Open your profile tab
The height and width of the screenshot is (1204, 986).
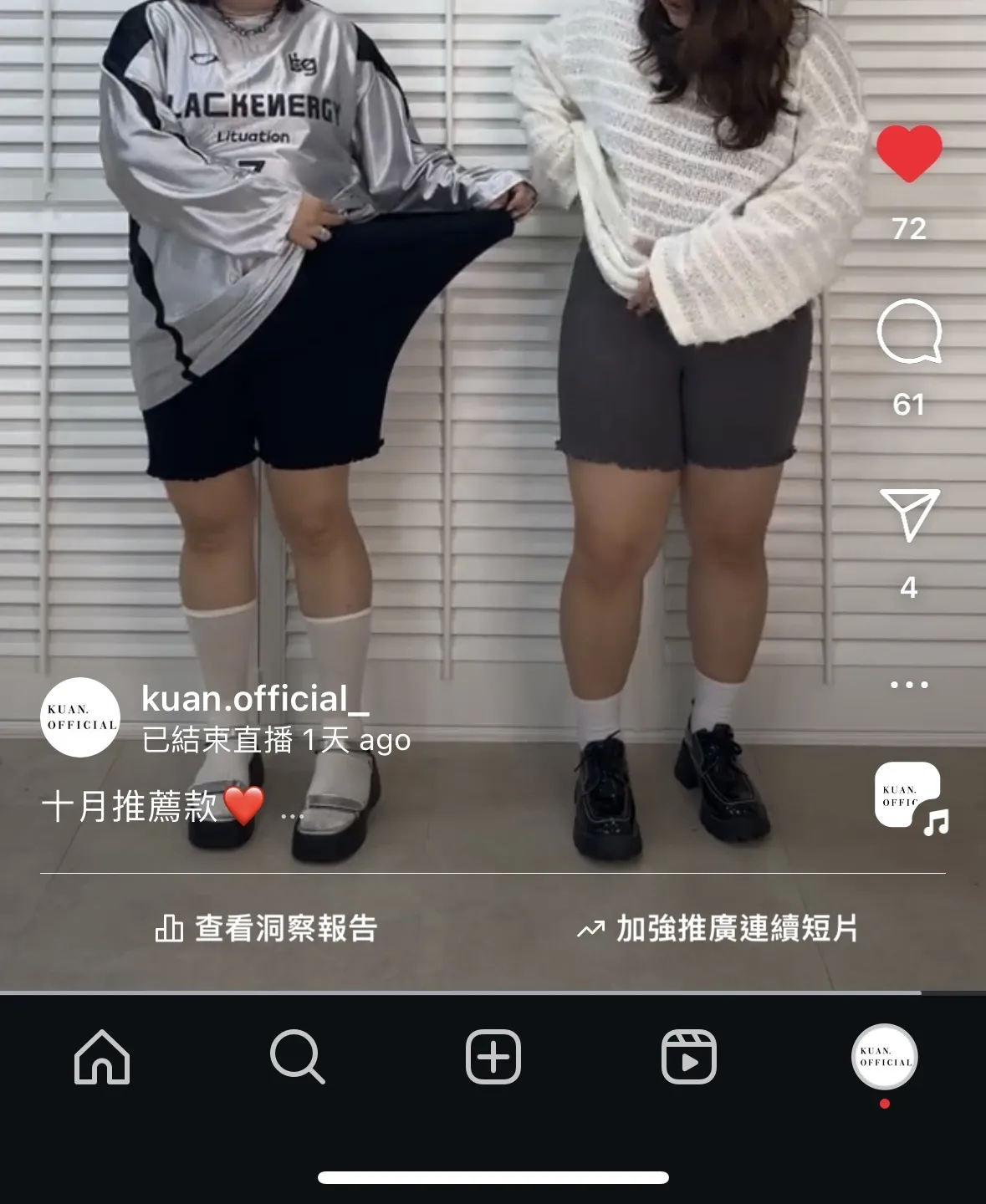coord(884,1058)
